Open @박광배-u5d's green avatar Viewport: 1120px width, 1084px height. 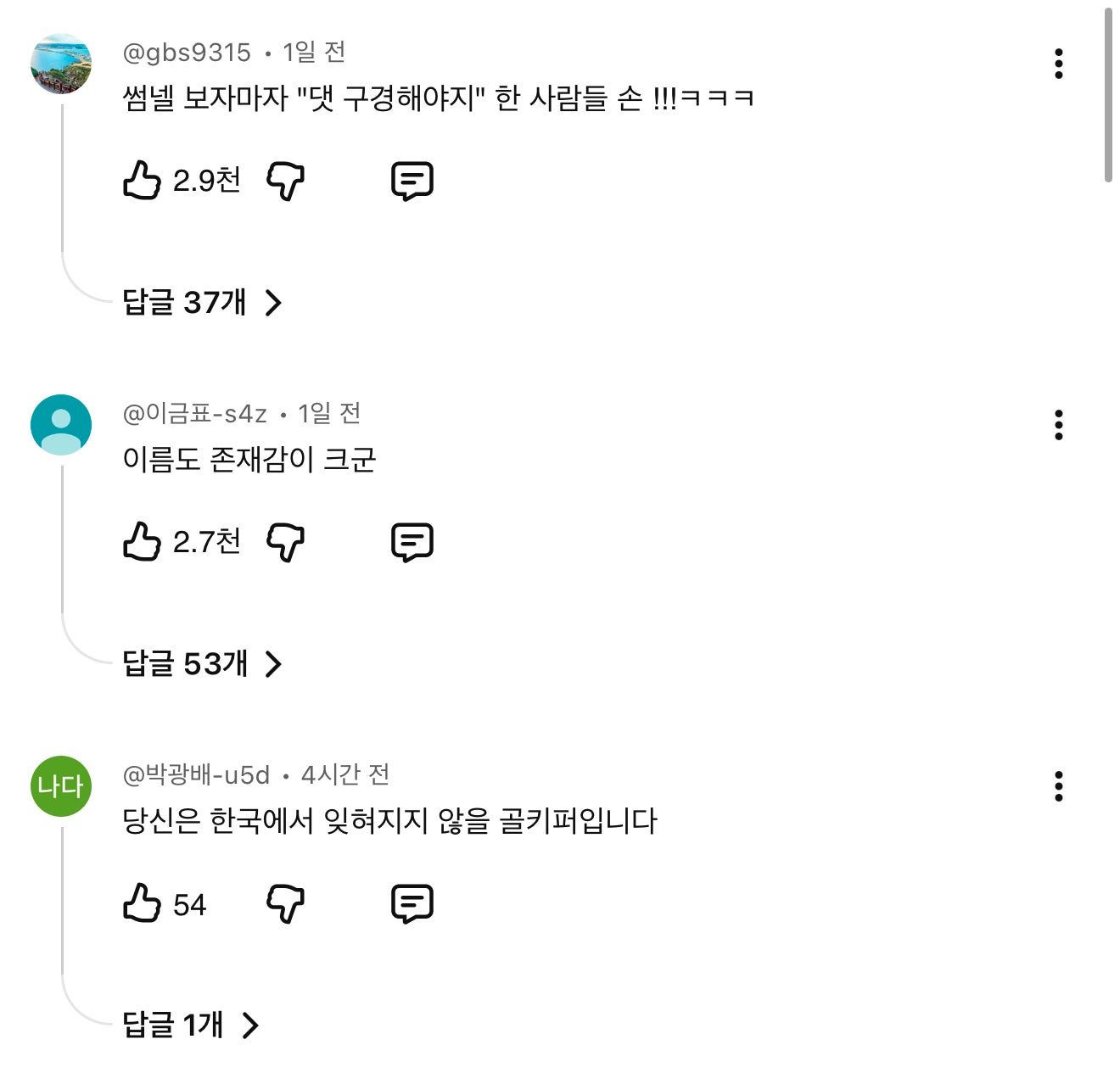(x=61, y=786)
